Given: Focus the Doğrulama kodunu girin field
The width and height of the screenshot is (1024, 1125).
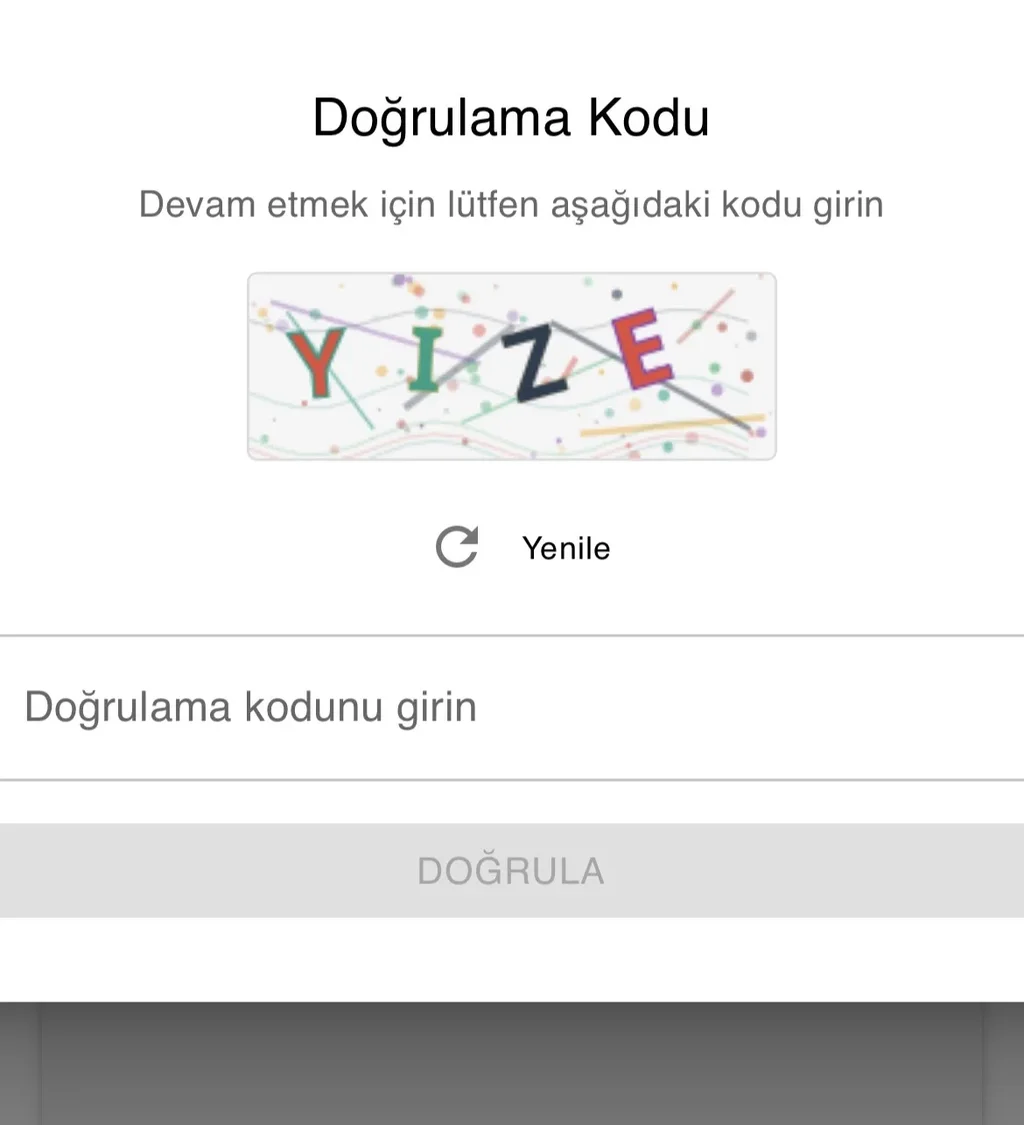Looking at the screenshot, I should point(510,707).
